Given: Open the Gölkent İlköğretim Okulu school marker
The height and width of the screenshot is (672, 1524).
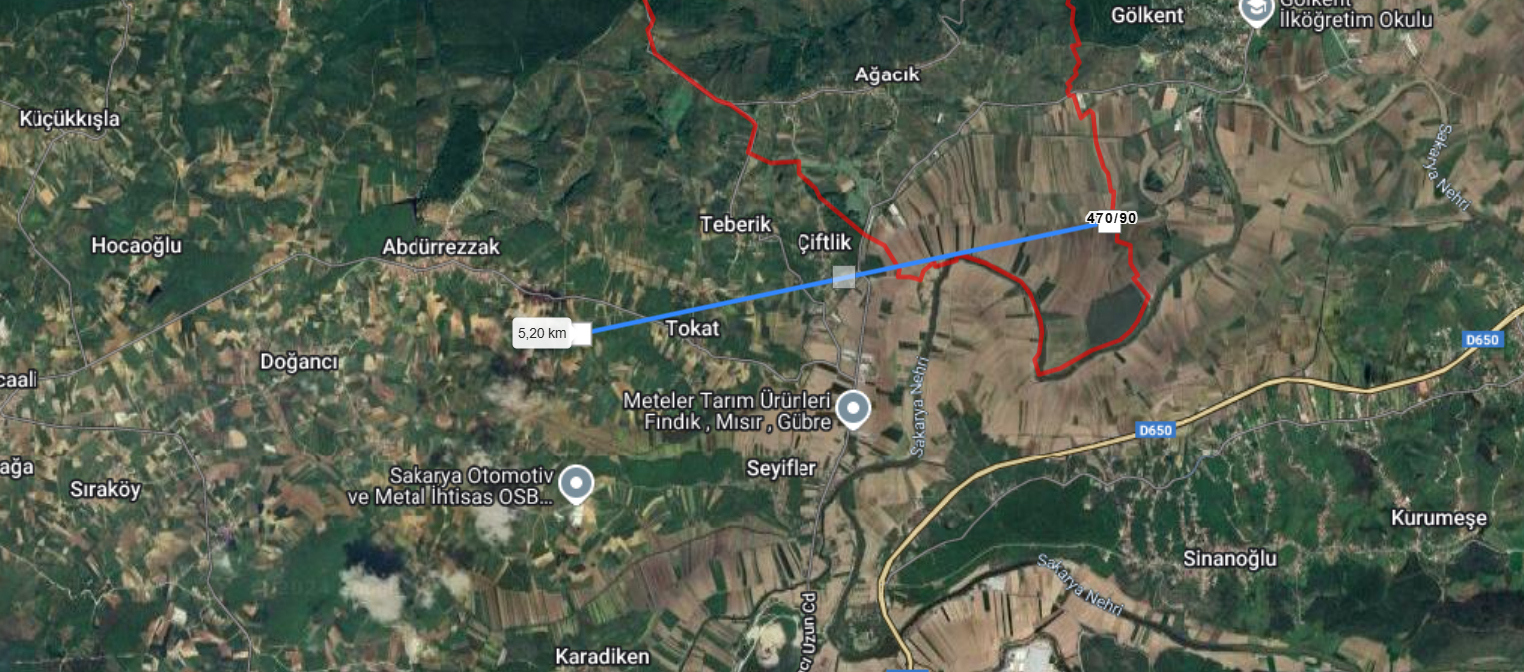Looking at the screenshot, I should (x=1253, y=10).
